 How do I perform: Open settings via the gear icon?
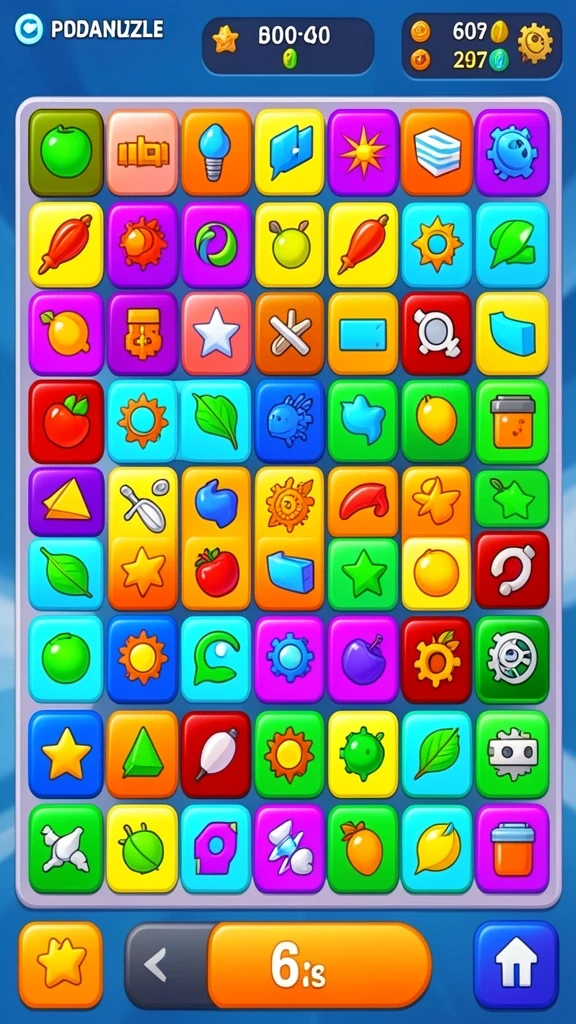[535, 43]
